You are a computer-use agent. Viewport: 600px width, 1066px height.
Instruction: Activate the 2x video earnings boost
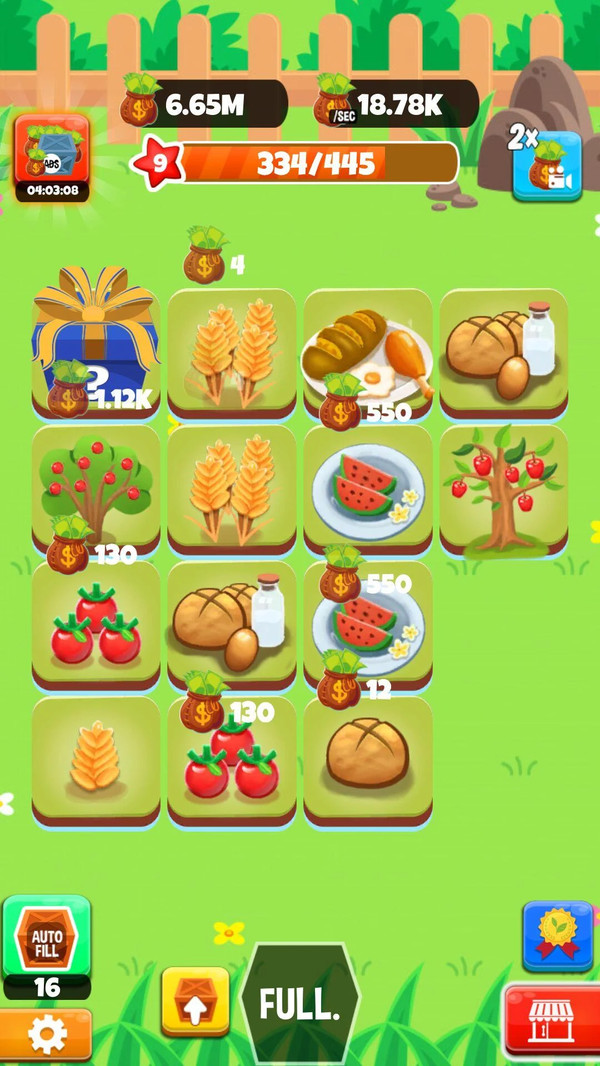point(546,166)
